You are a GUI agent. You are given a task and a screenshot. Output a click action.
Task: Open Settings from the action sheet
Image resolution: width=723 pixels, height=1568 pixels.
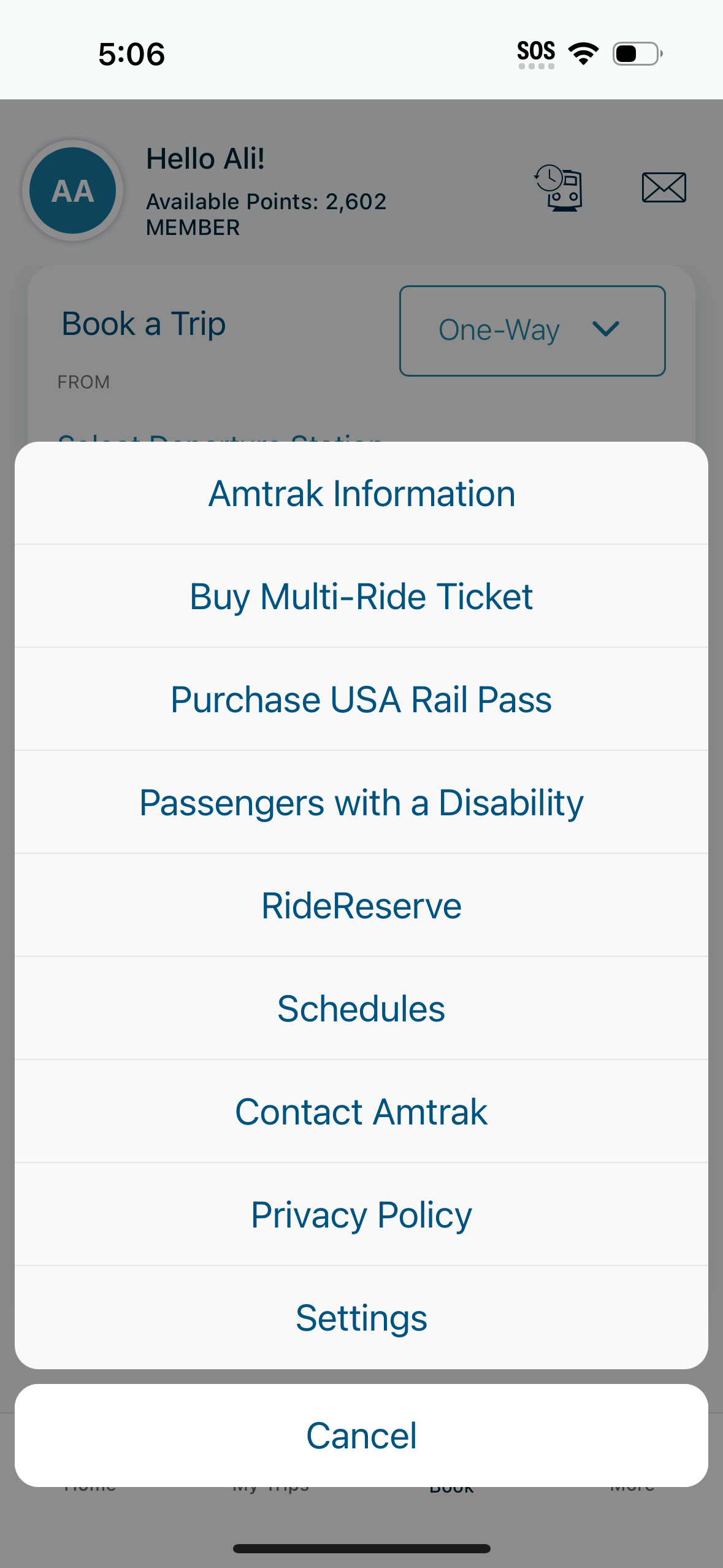(x=361, y=1317)
